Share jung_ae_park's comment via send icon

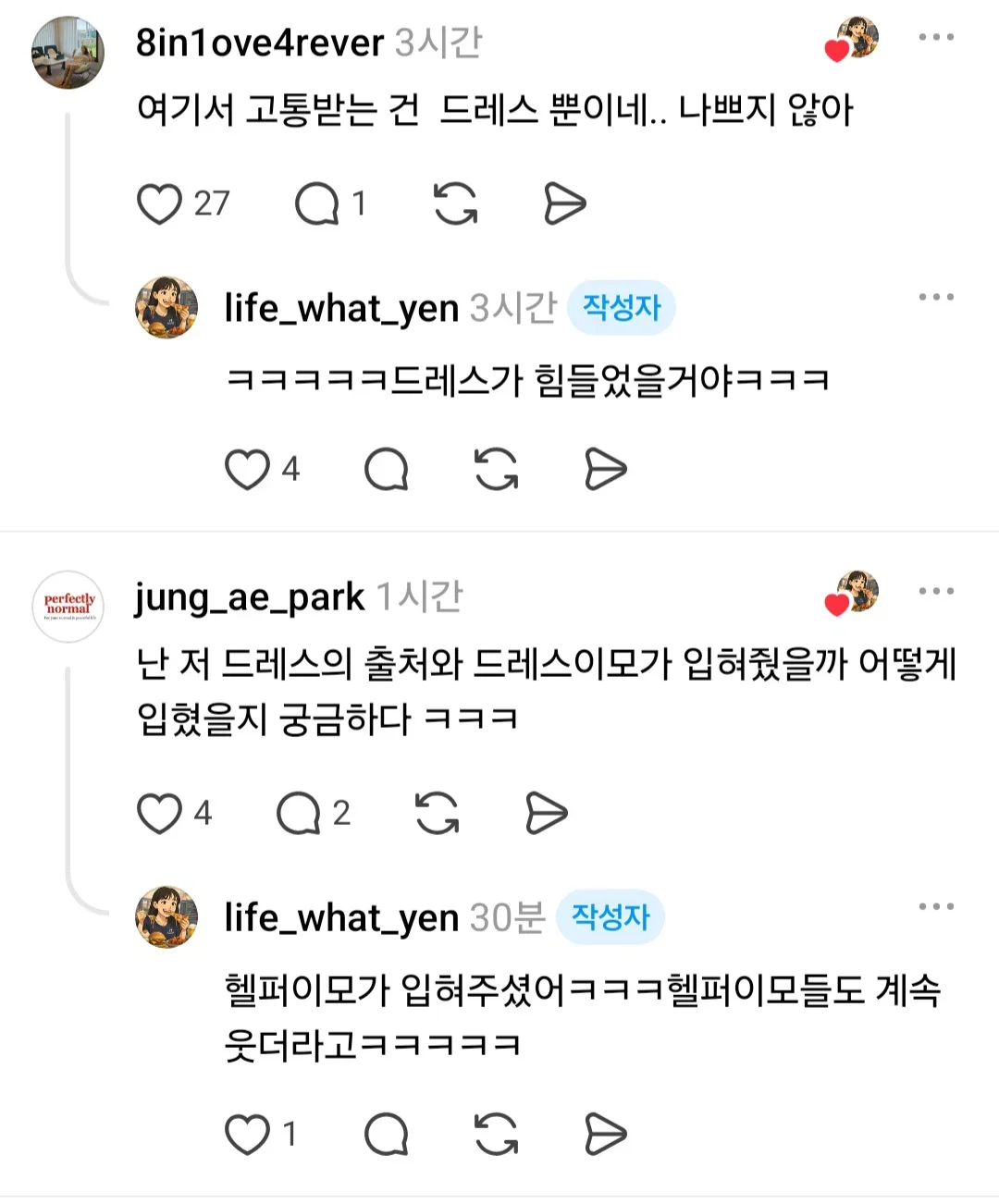546,814
